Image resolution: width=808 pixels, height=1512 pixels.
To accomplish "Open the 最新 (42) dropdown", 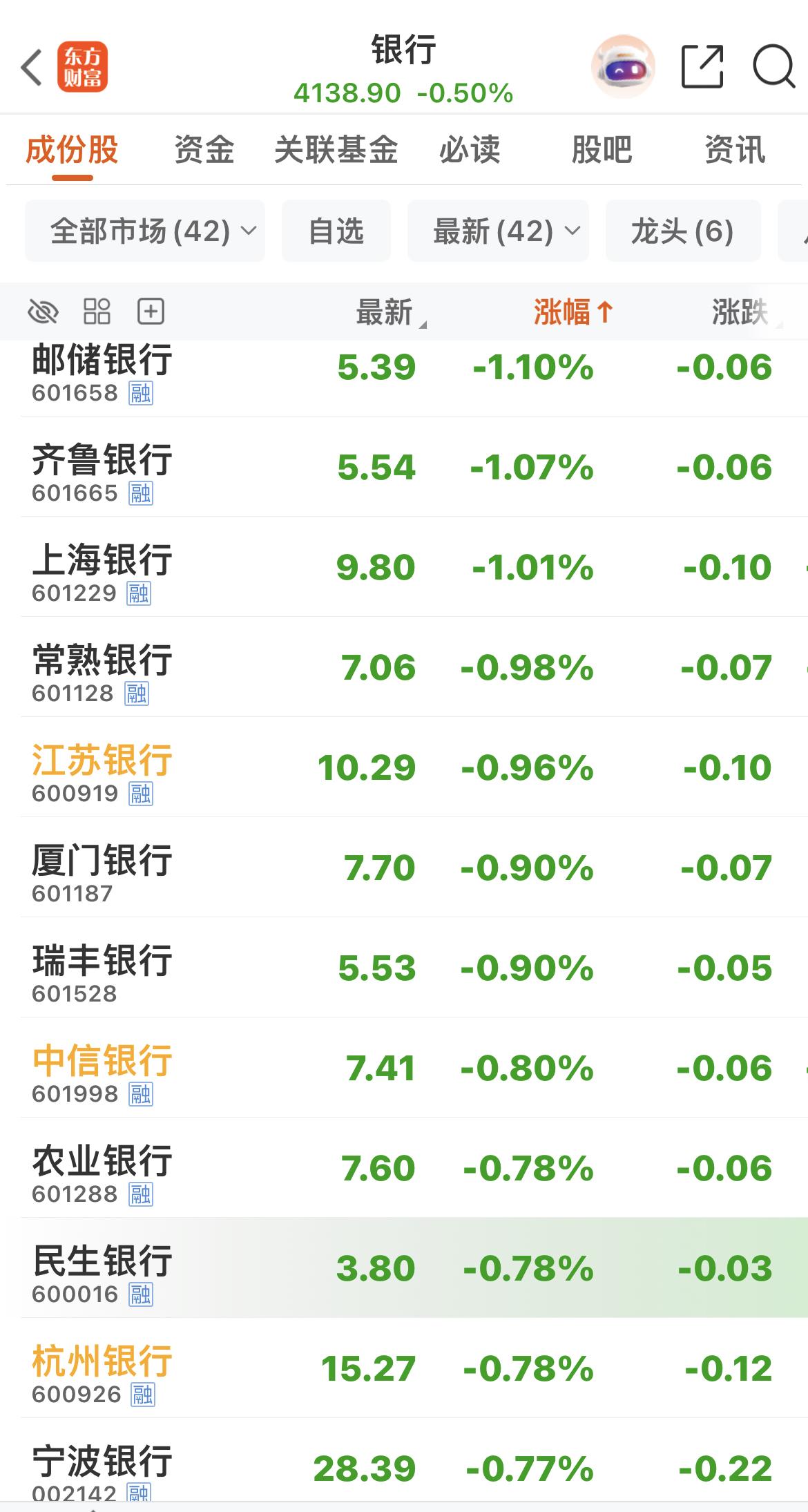I will (x=499, y=231).
